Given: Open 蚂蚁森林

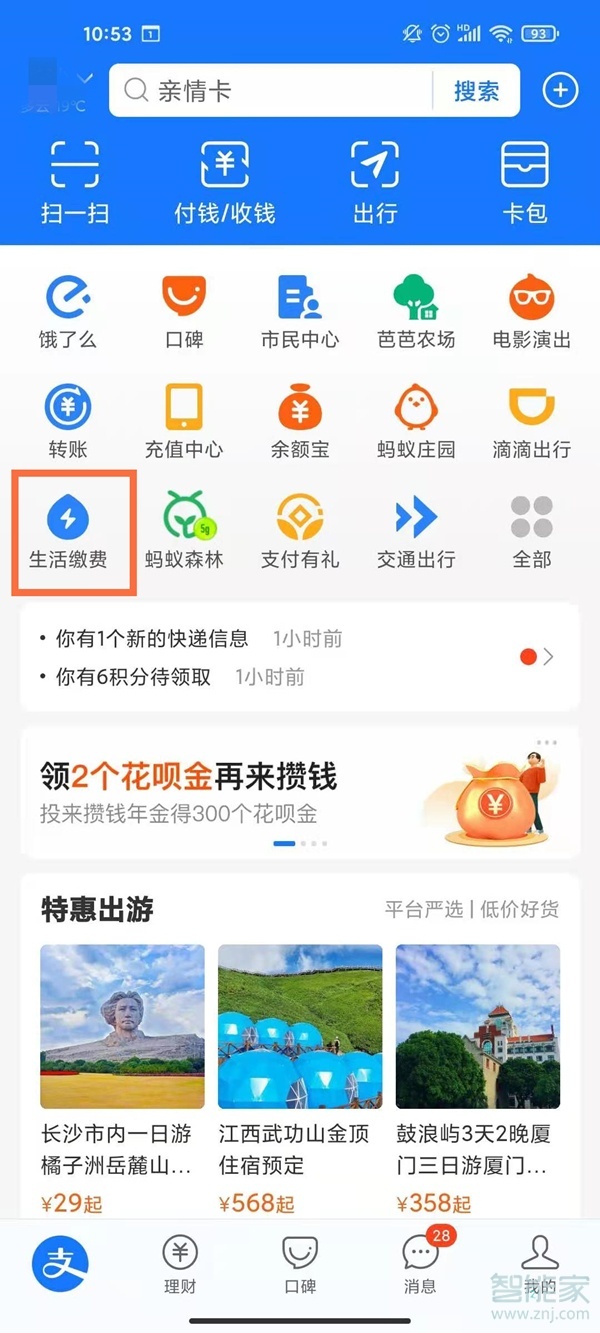Looking at the screenshot, I should point(184,532).
